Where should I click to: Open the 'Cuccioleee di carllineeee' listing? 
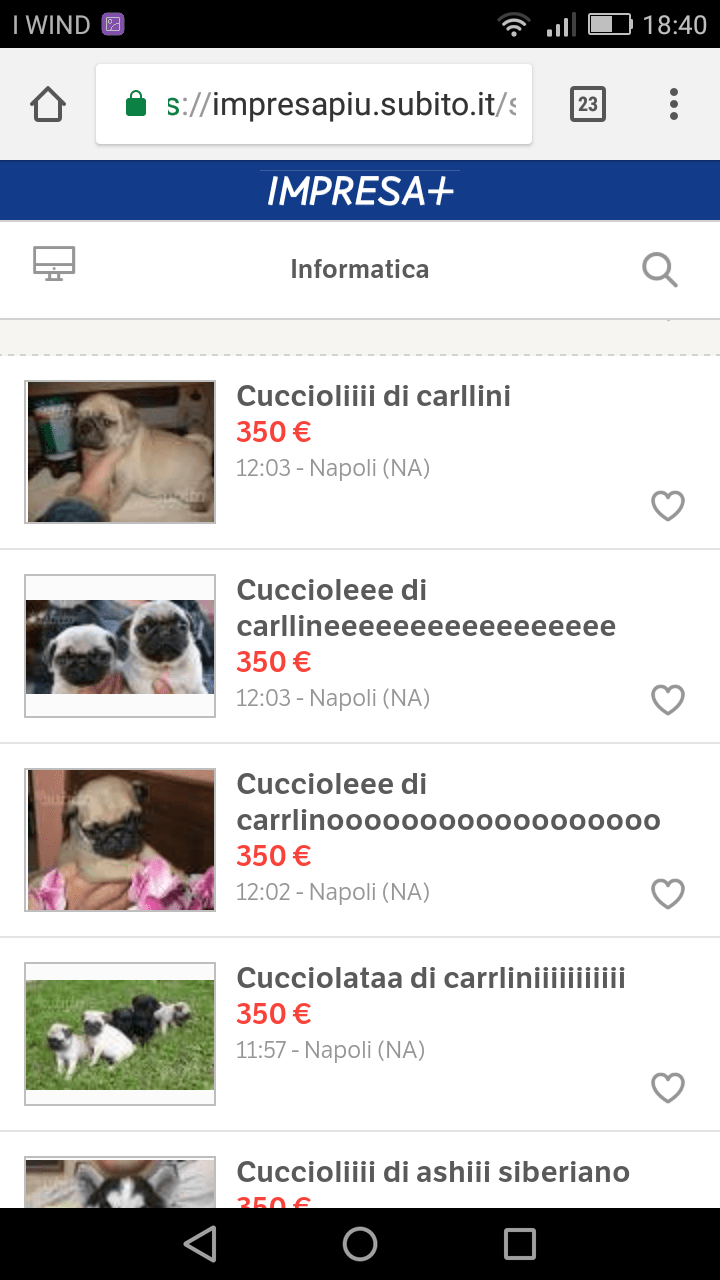coord(426,608)
